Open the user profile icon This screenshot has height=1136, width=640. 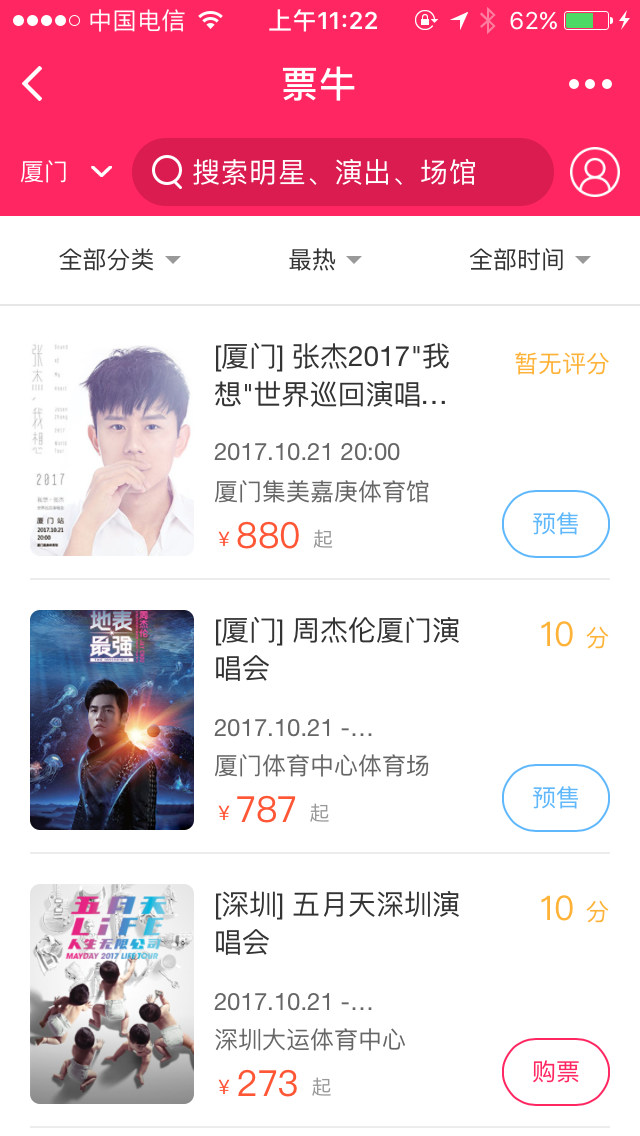[594, 172]
